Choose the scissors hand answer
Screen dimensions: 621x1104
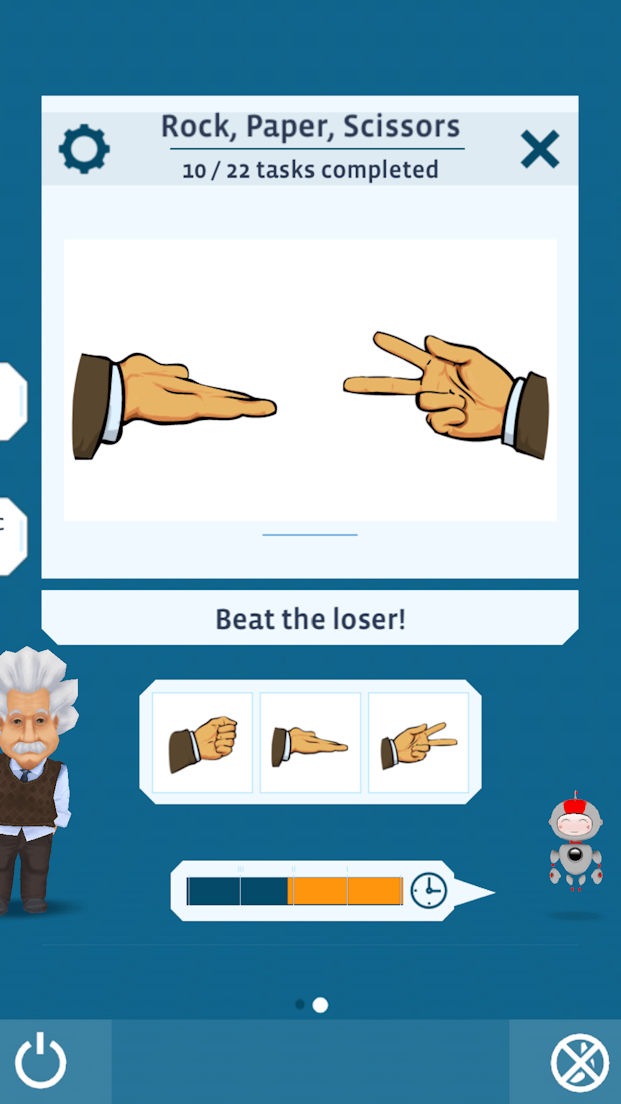[x=419, y=743]
